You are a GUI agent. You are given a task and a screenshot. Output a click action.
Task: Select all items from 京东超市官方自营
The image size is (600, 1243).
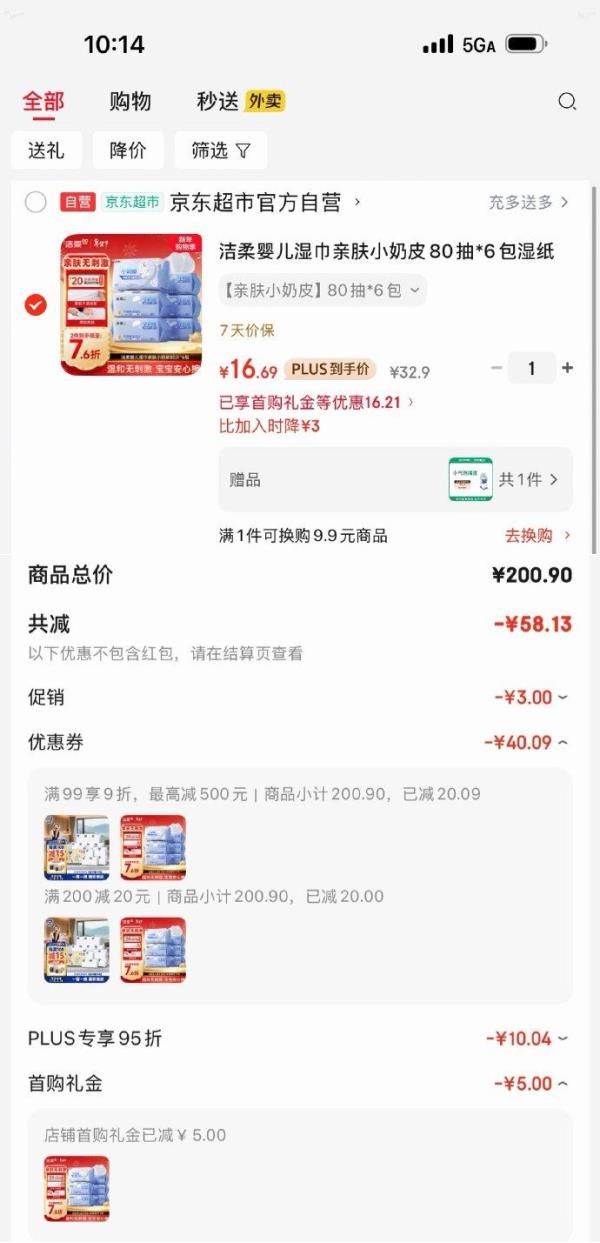(x=36, y=202)
